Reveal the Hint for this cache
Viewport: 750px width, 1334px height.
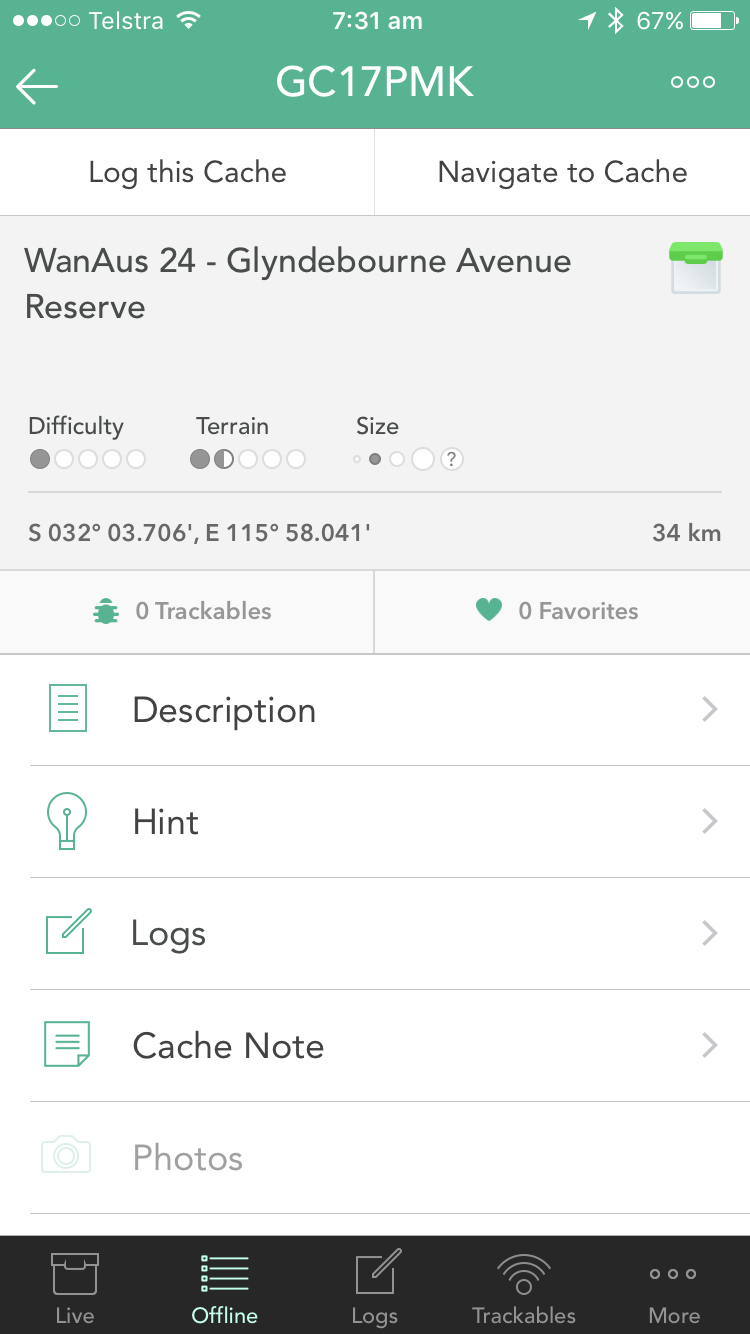coord(375,822)
